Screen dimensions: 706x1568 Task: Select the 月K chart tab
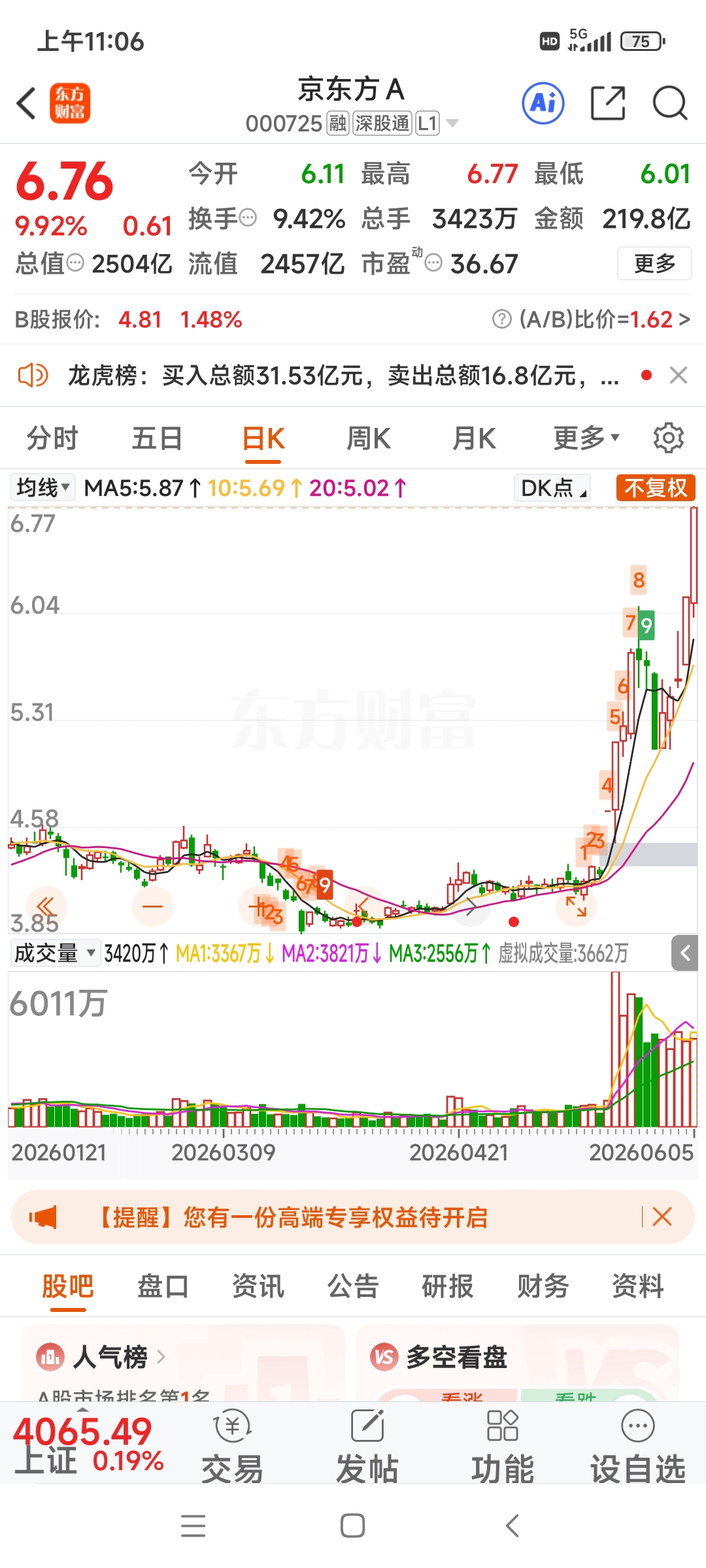coord(475,438)
